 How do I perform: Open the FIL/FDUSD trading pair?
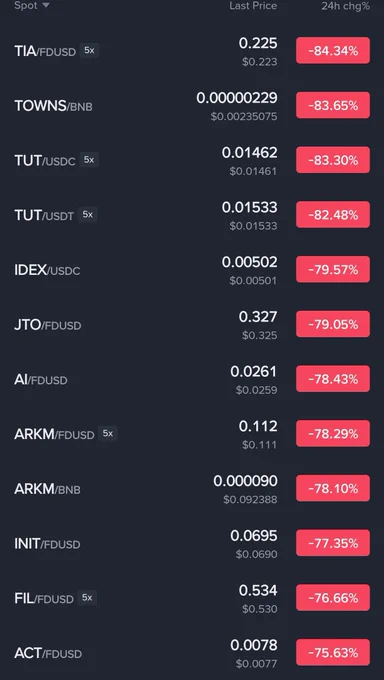click(x=192, y=598)
